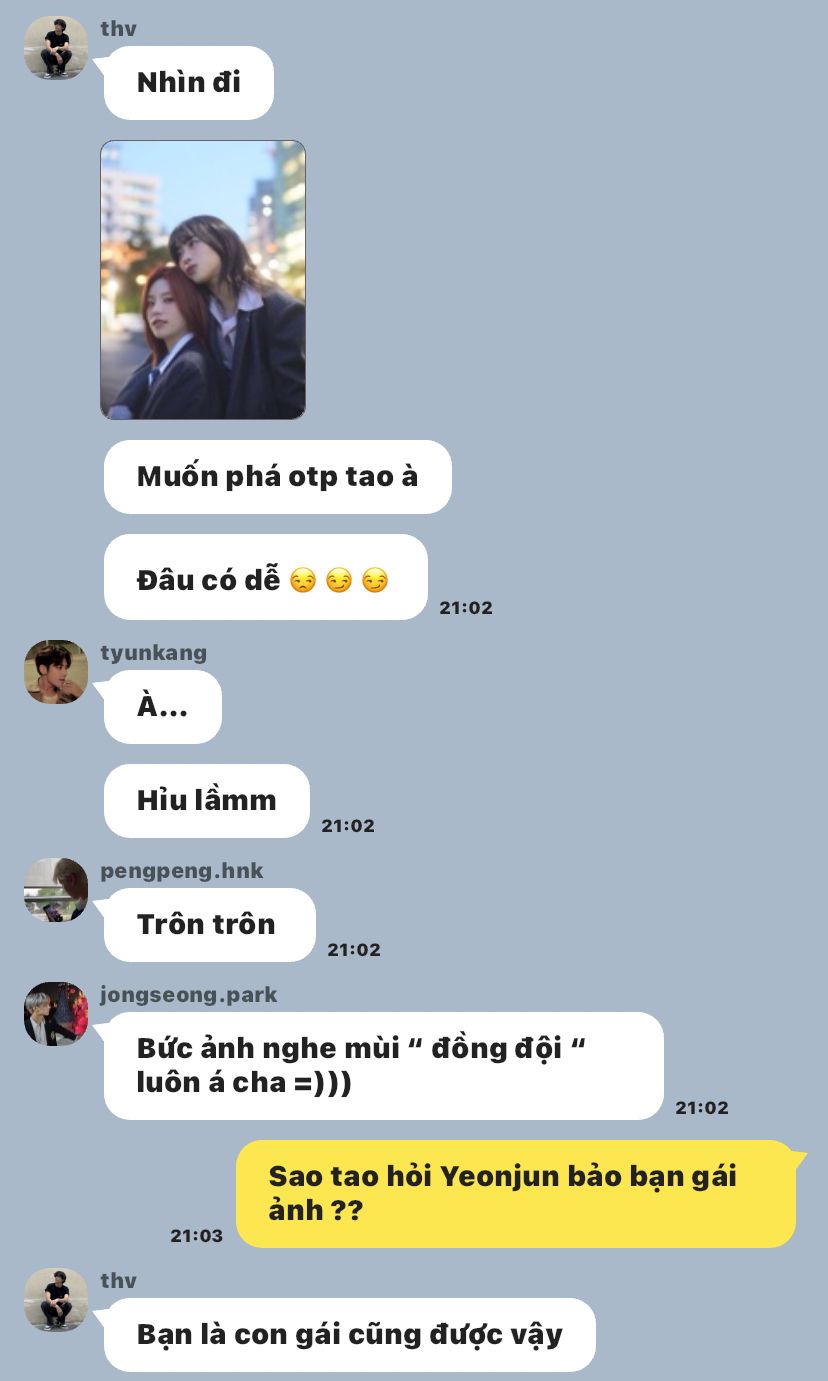Open thv's avatar beside "Nhìn đi"
This screenshot has height=1381, width=828.
(x=56, y=48)
